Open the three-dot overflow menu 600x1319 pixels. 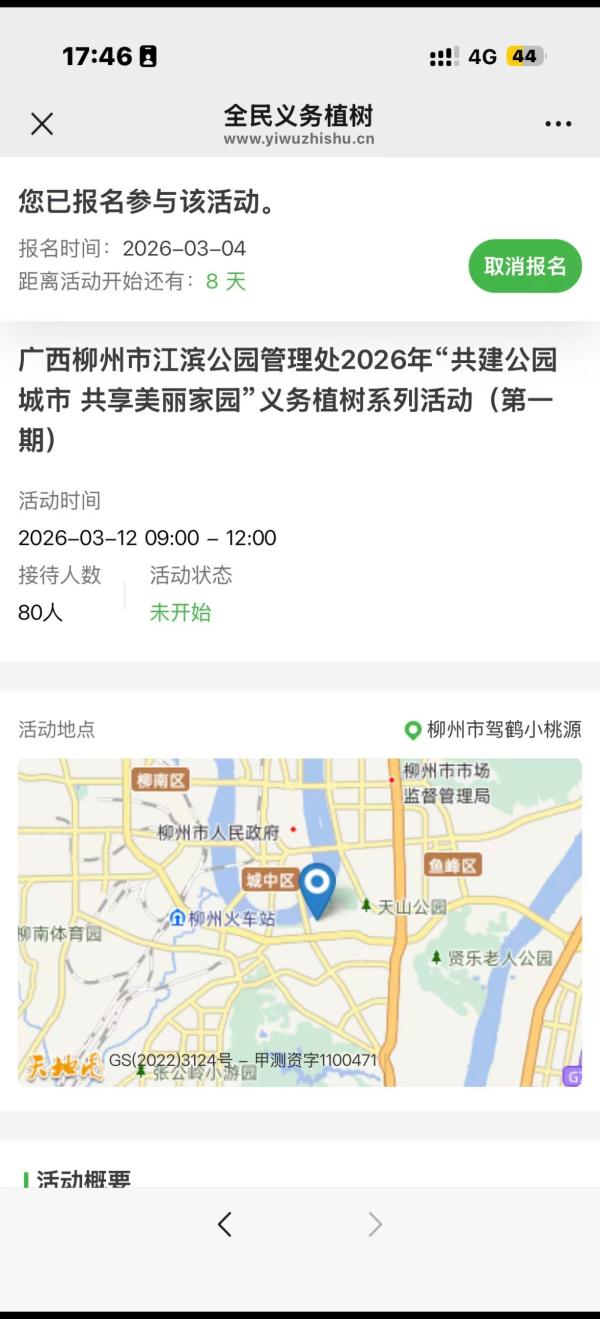coord(558,124)
